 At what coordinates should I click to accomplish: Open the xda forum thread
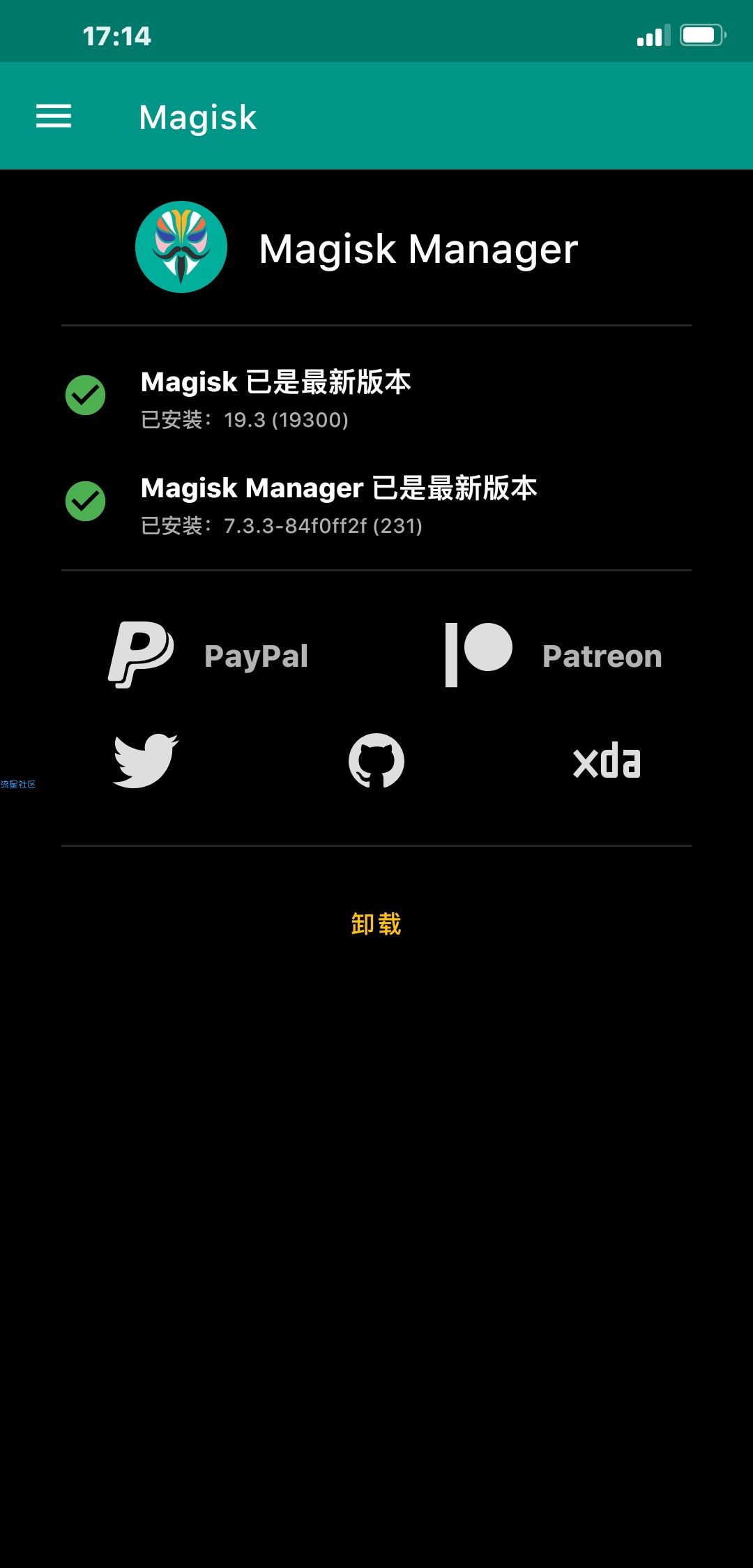(x=607, y=761)
